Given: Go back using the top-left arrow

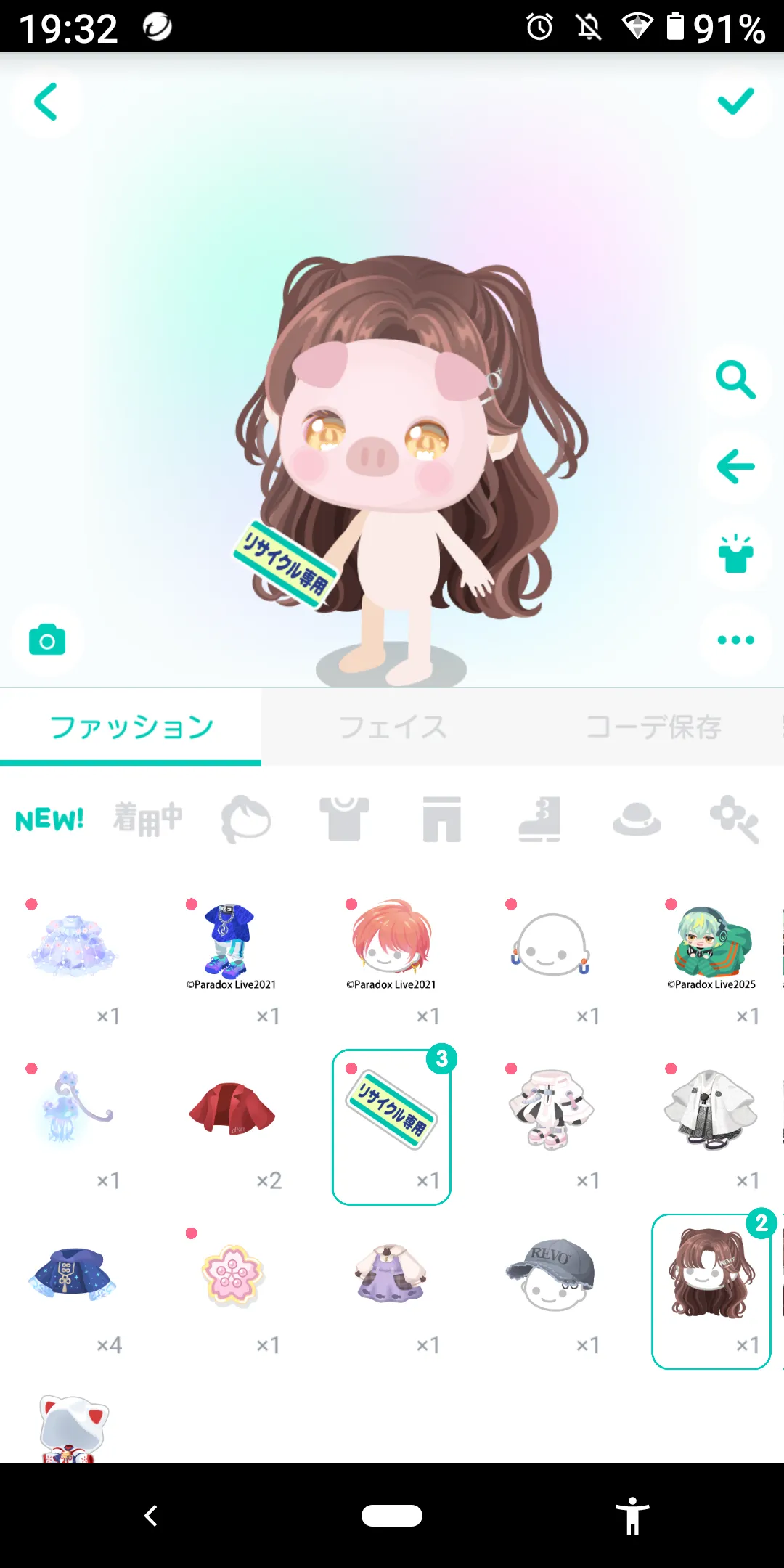Looking at the screenshot, I should point(46,102).
